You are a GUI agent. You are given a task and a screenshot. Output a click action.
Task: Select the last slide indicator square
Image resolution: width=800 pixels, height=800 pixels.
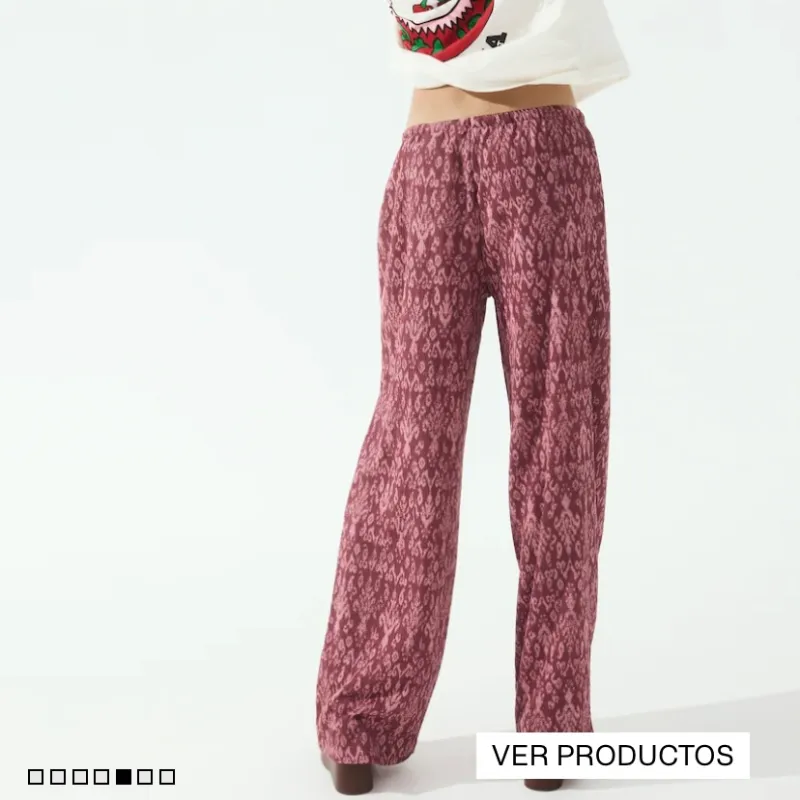167,776
